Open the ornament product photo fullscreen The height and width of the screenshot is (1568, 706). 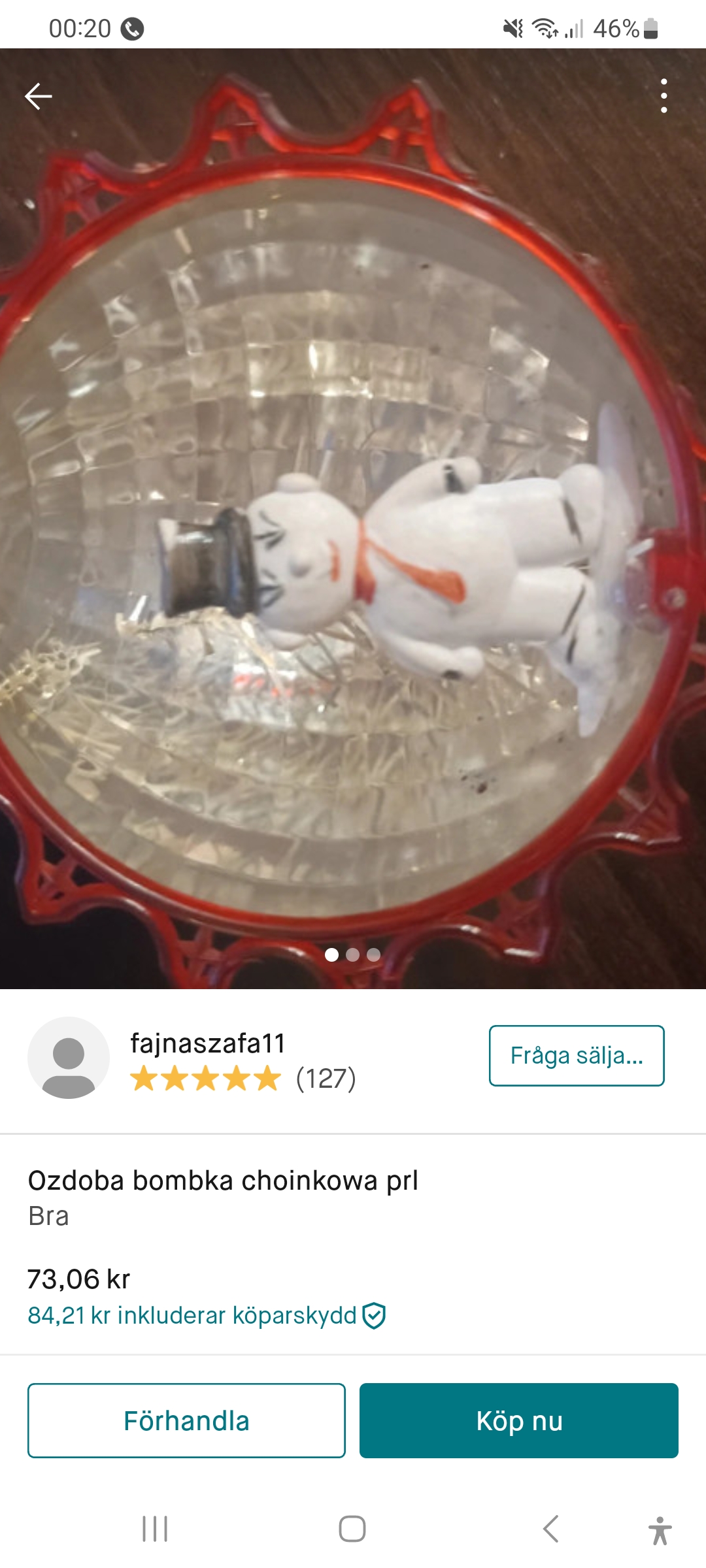click(353, 523)
